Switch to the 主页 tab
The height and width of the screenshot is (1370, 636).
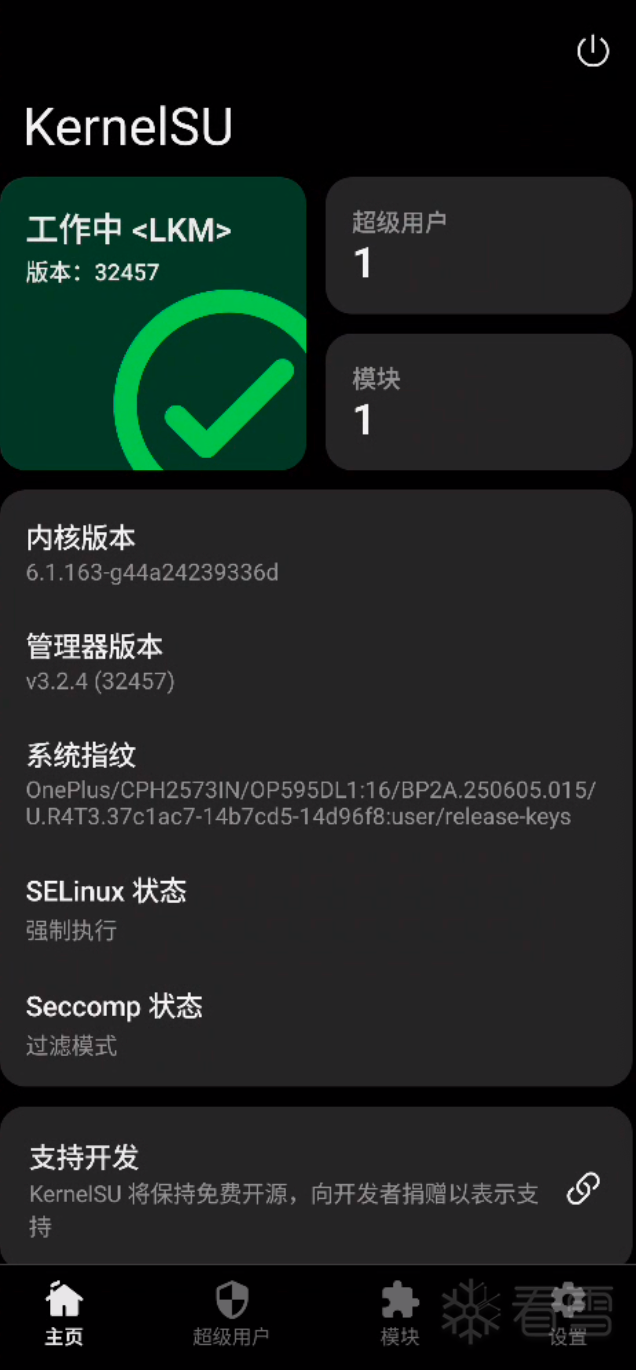click(x=64, y=1314)
